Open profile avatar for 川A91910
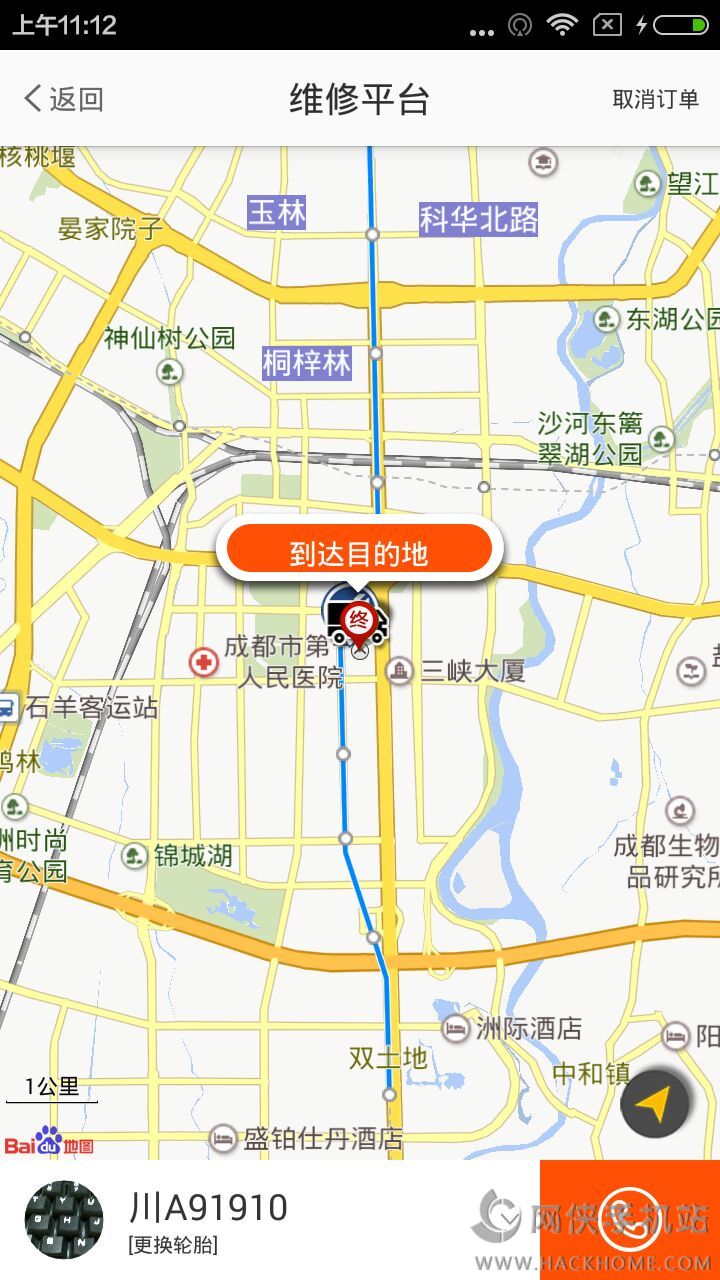Viewport: 720px width, 1280px height. (x=64, y=1220)
